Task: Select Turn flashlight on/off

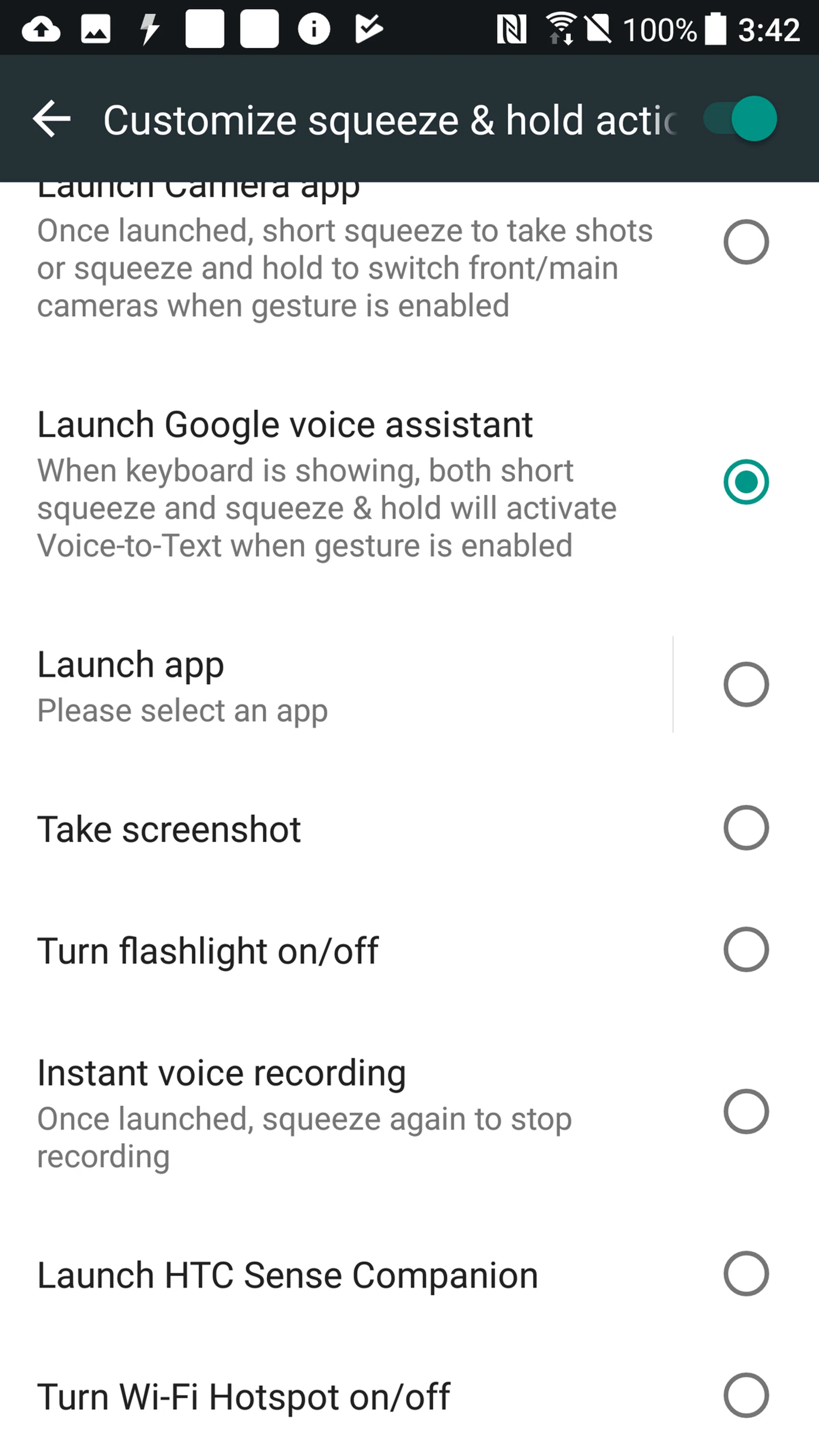Action: pos(746,950)
